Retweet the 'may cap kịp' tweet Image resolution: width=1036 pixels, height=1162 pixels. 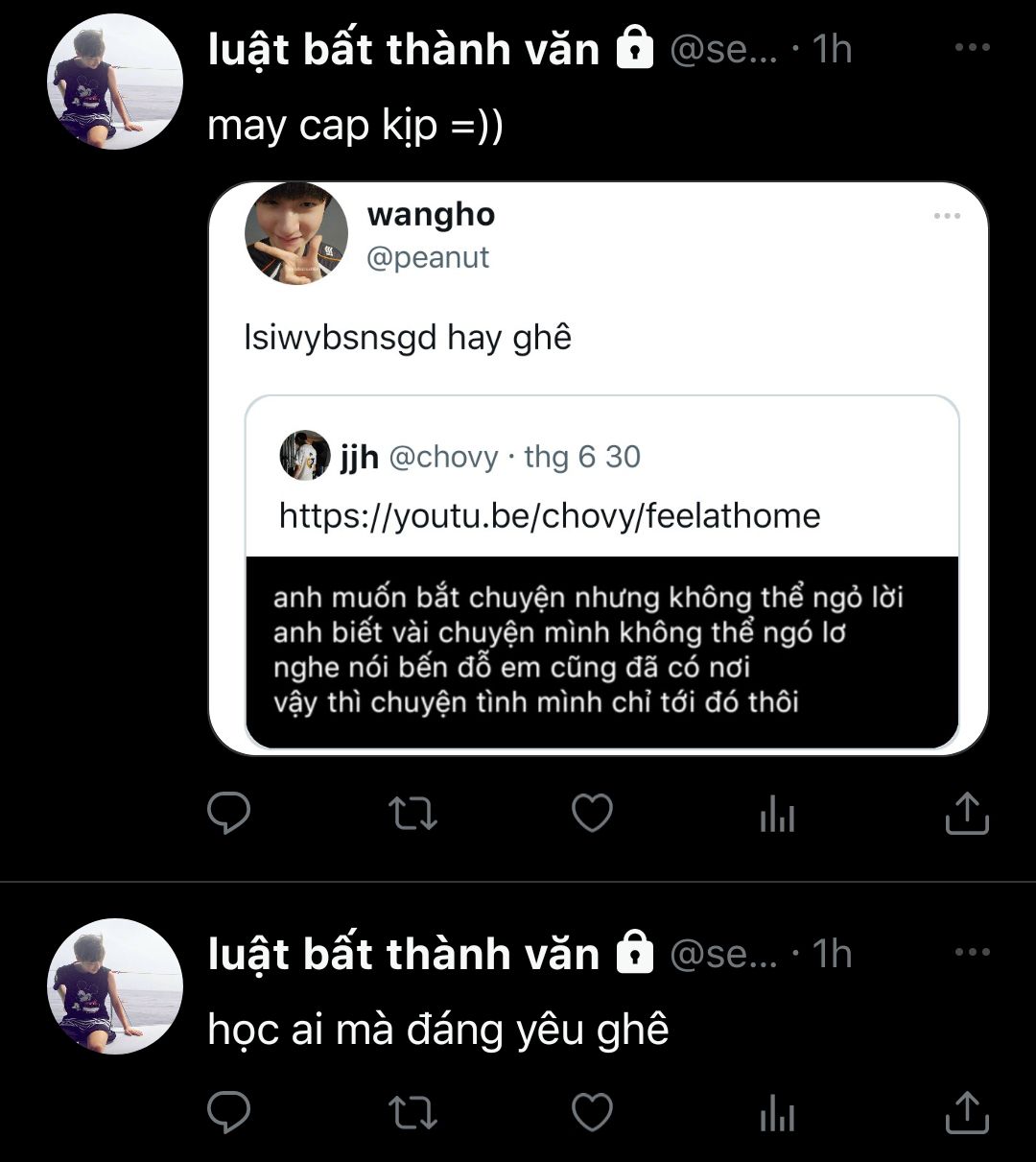pos(412,814)
